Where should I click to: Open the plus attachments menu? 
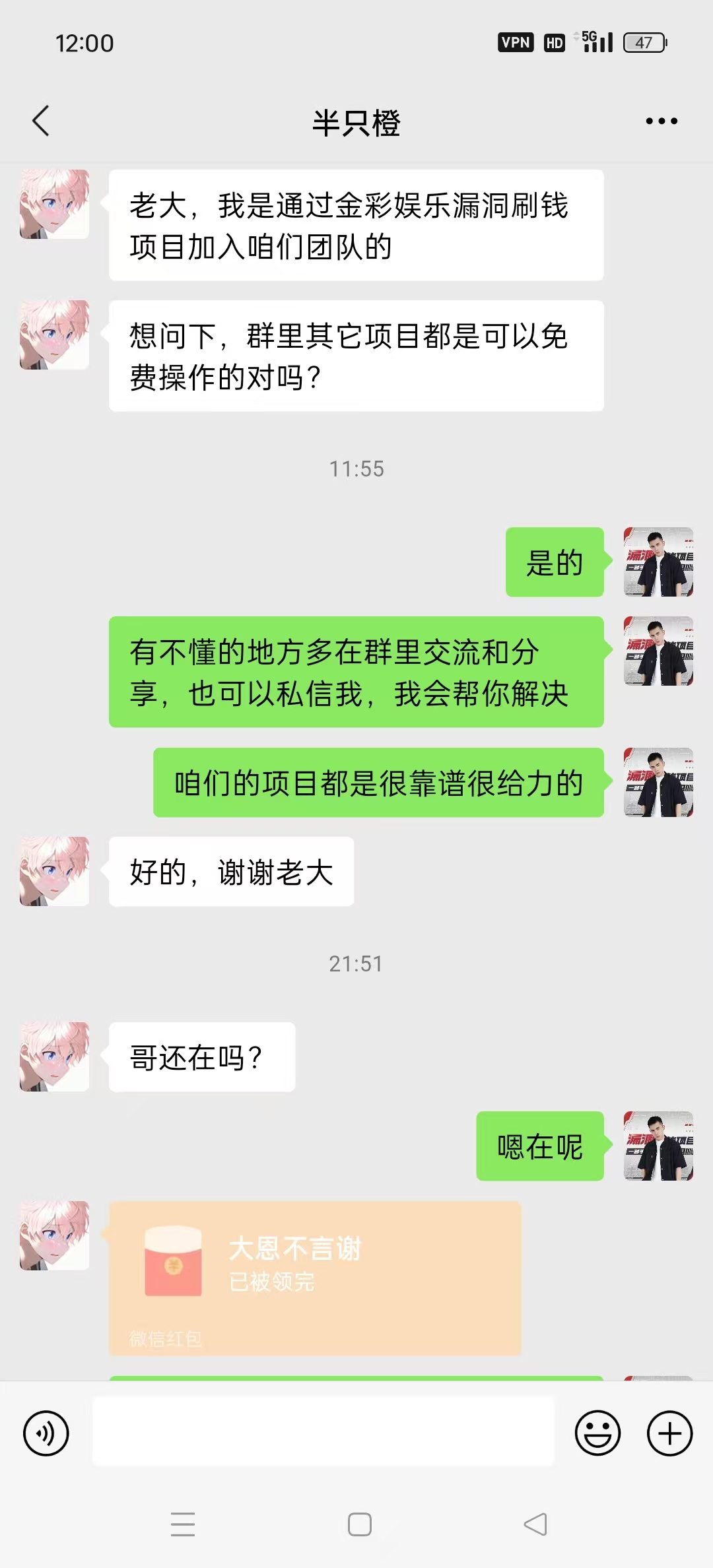click(x=669, y=1433)
